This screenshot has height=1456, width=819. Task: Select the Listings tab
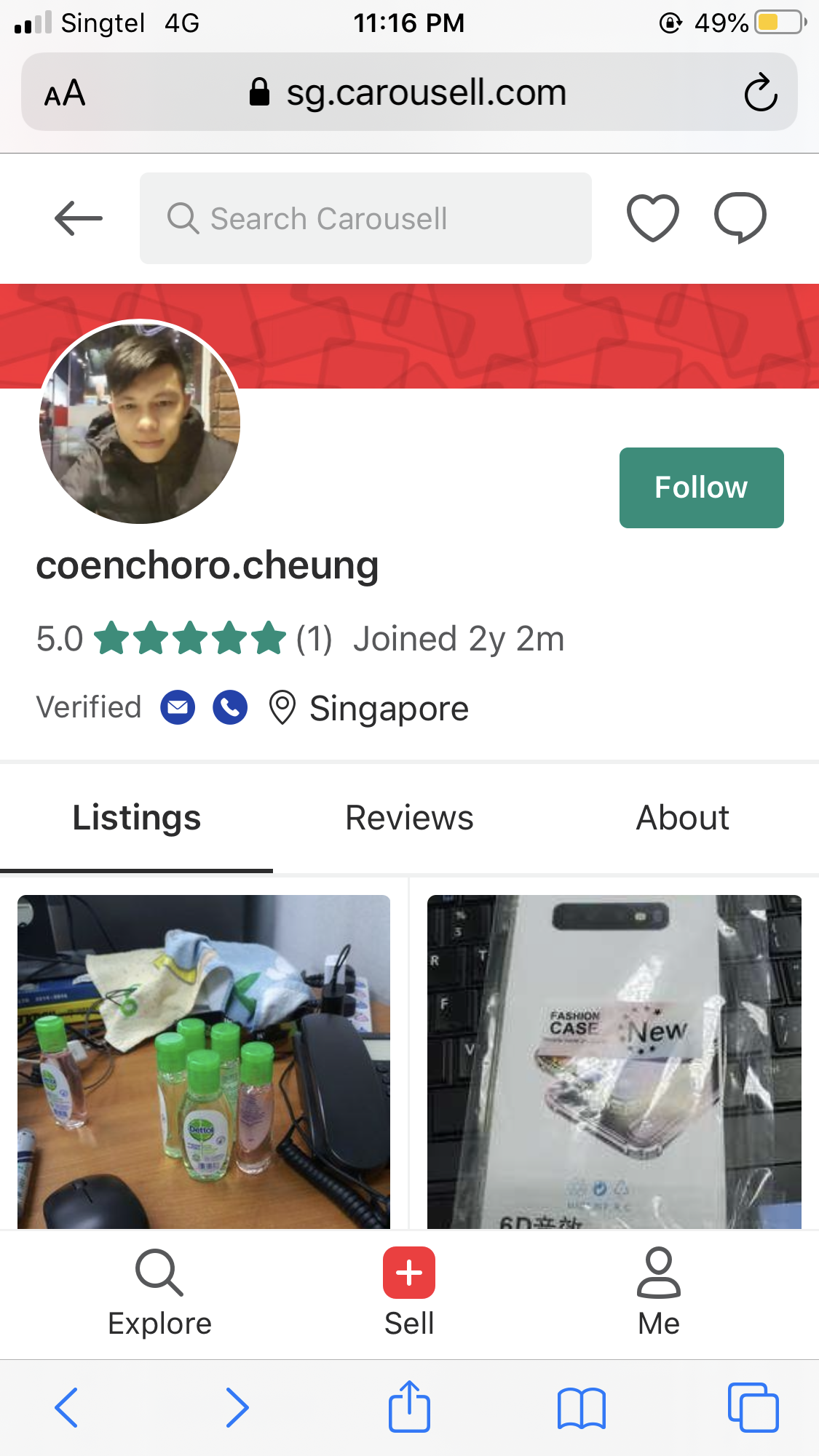coord(136,818)
